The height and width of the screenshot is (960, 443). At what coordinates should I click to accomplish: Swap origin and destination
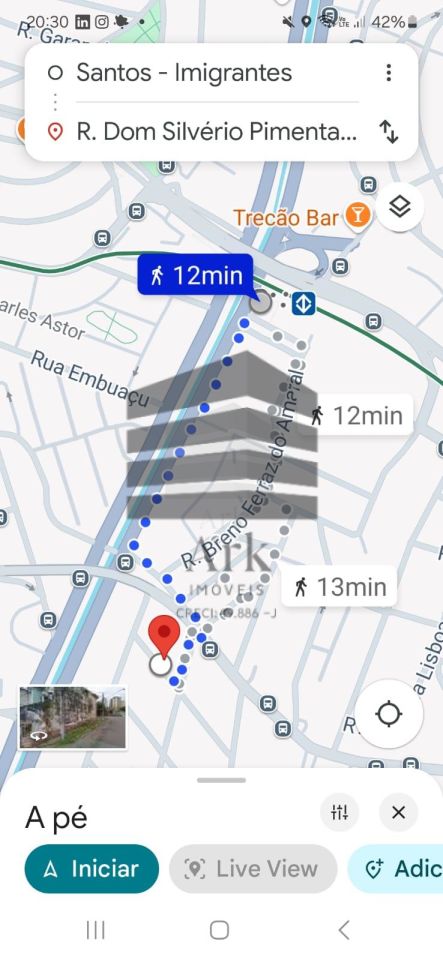(389, 132)
